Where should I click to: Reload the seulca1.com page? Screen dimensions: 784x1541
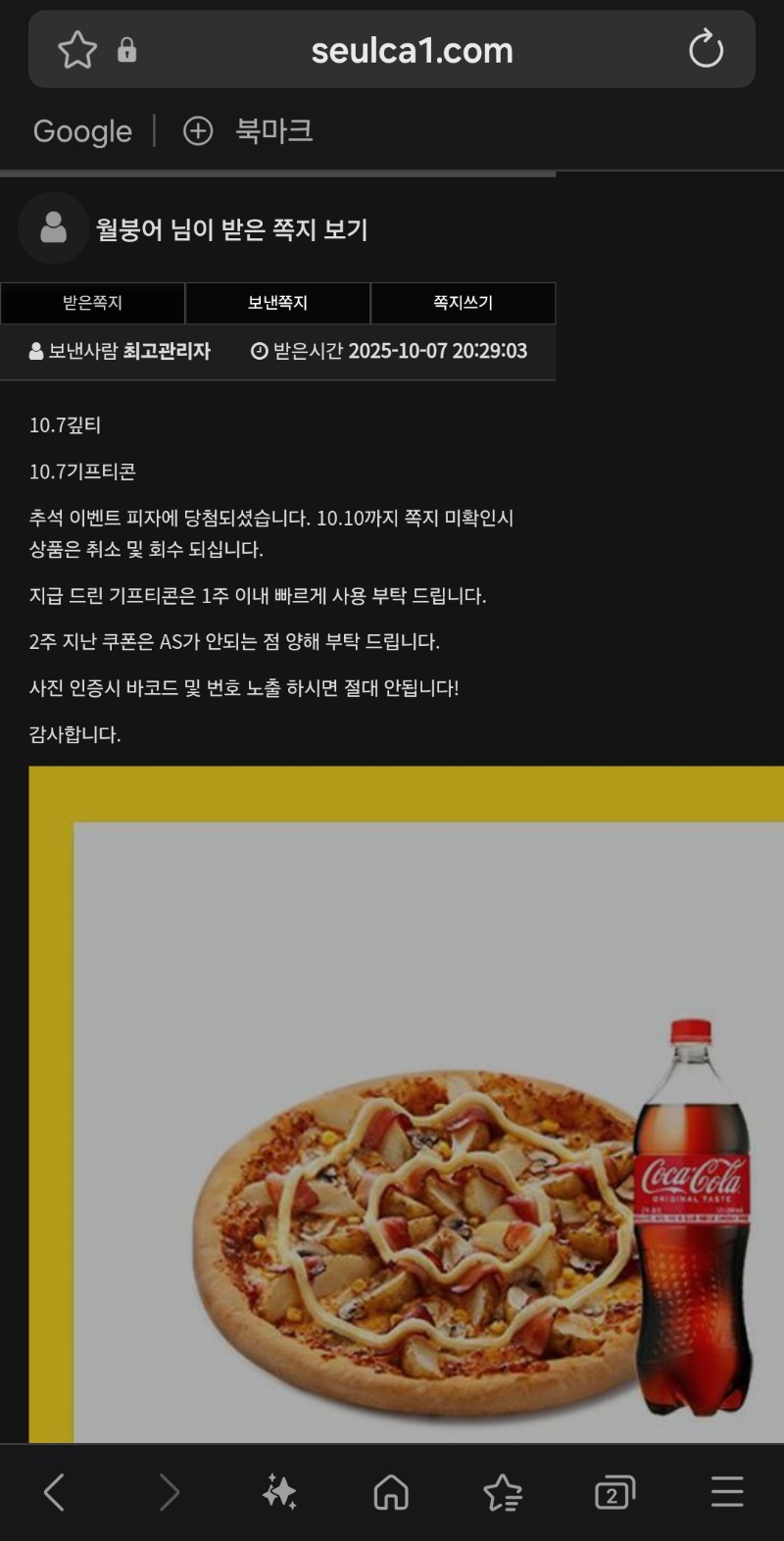[706, 50]
